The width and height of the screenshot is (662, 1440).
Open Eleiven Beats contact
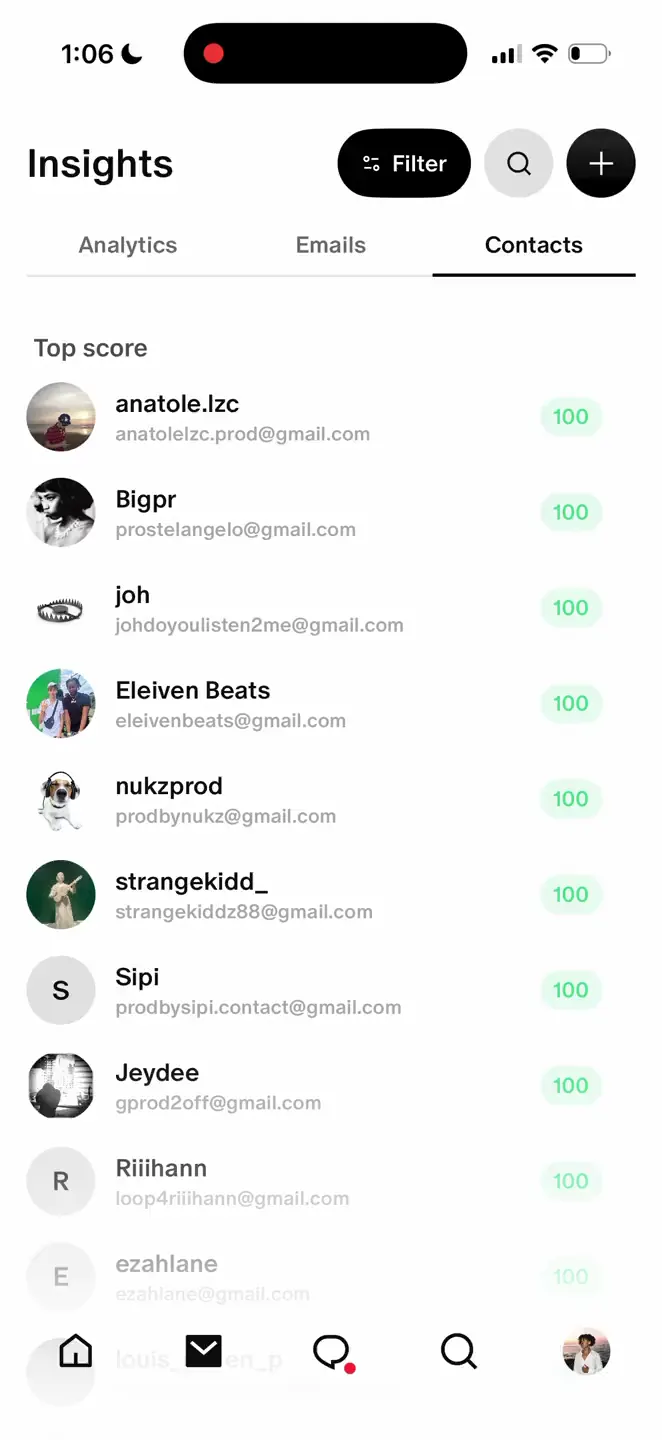click(x=331, y=704)
